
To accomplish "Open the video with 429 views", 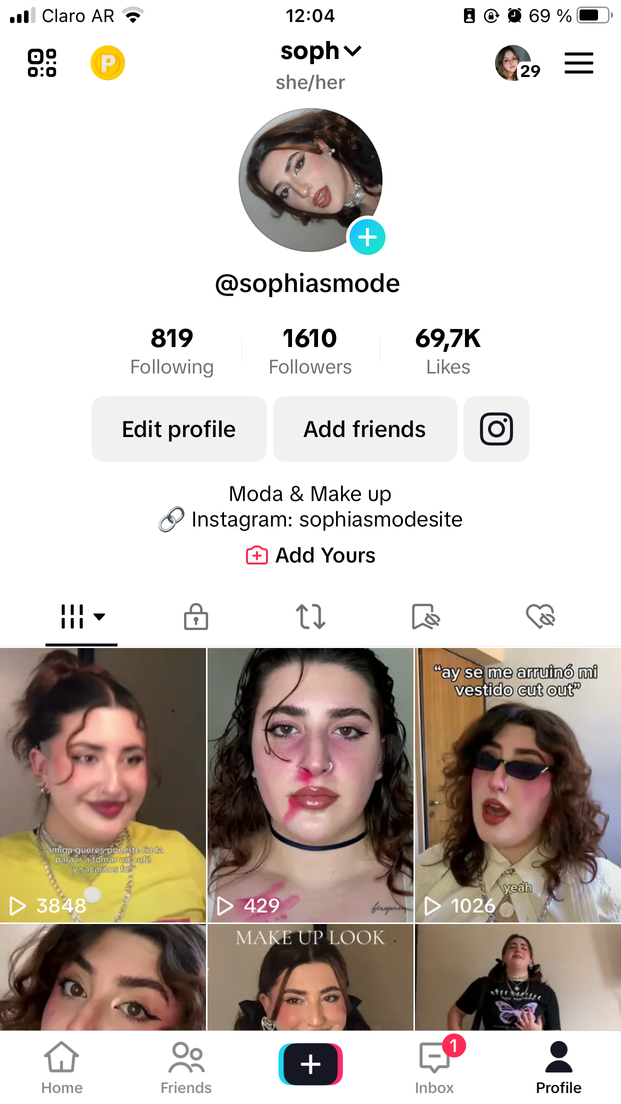I will tap(310, 785).
